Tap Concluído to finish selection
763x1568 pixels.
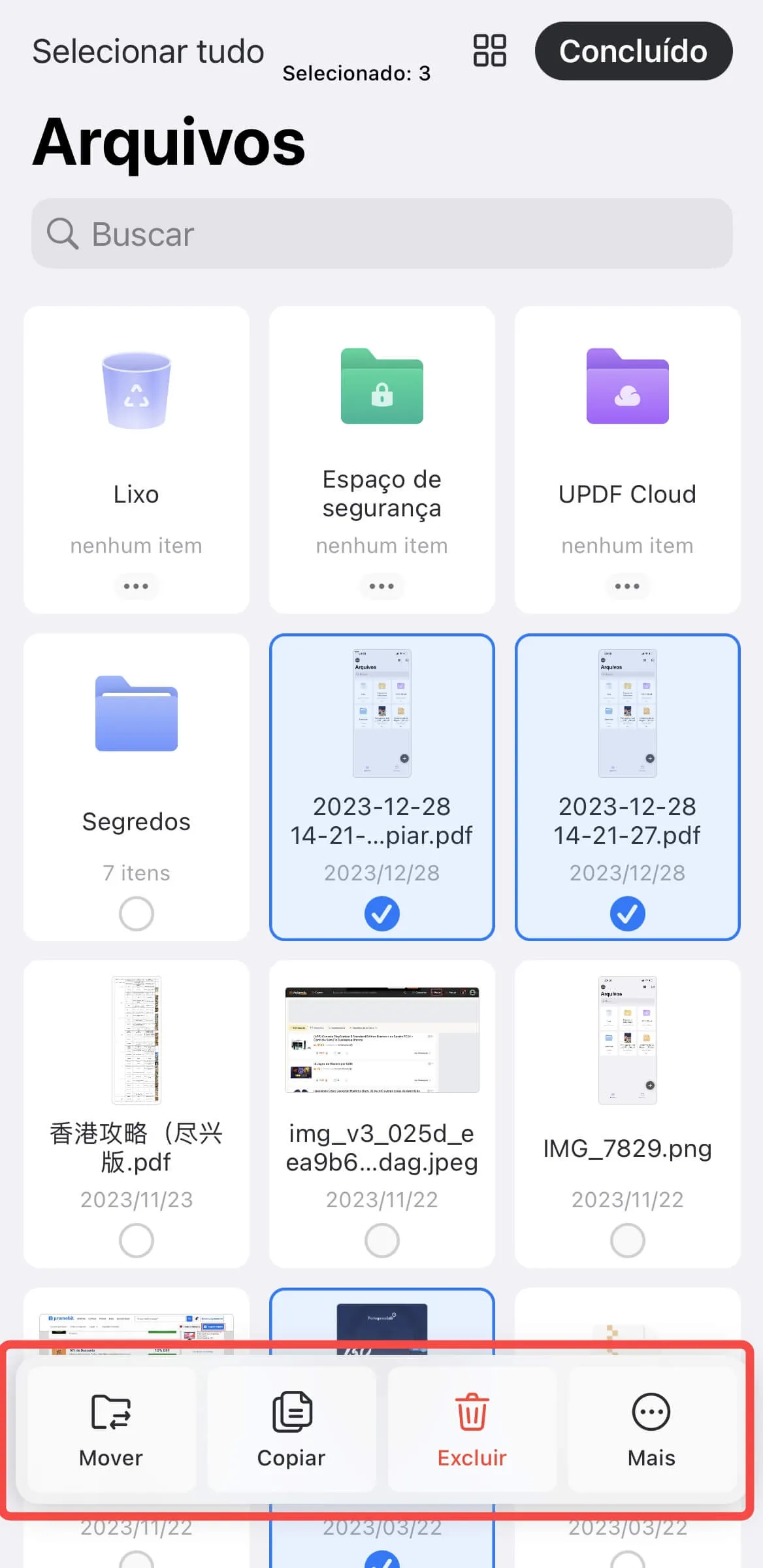pos(633,51)
